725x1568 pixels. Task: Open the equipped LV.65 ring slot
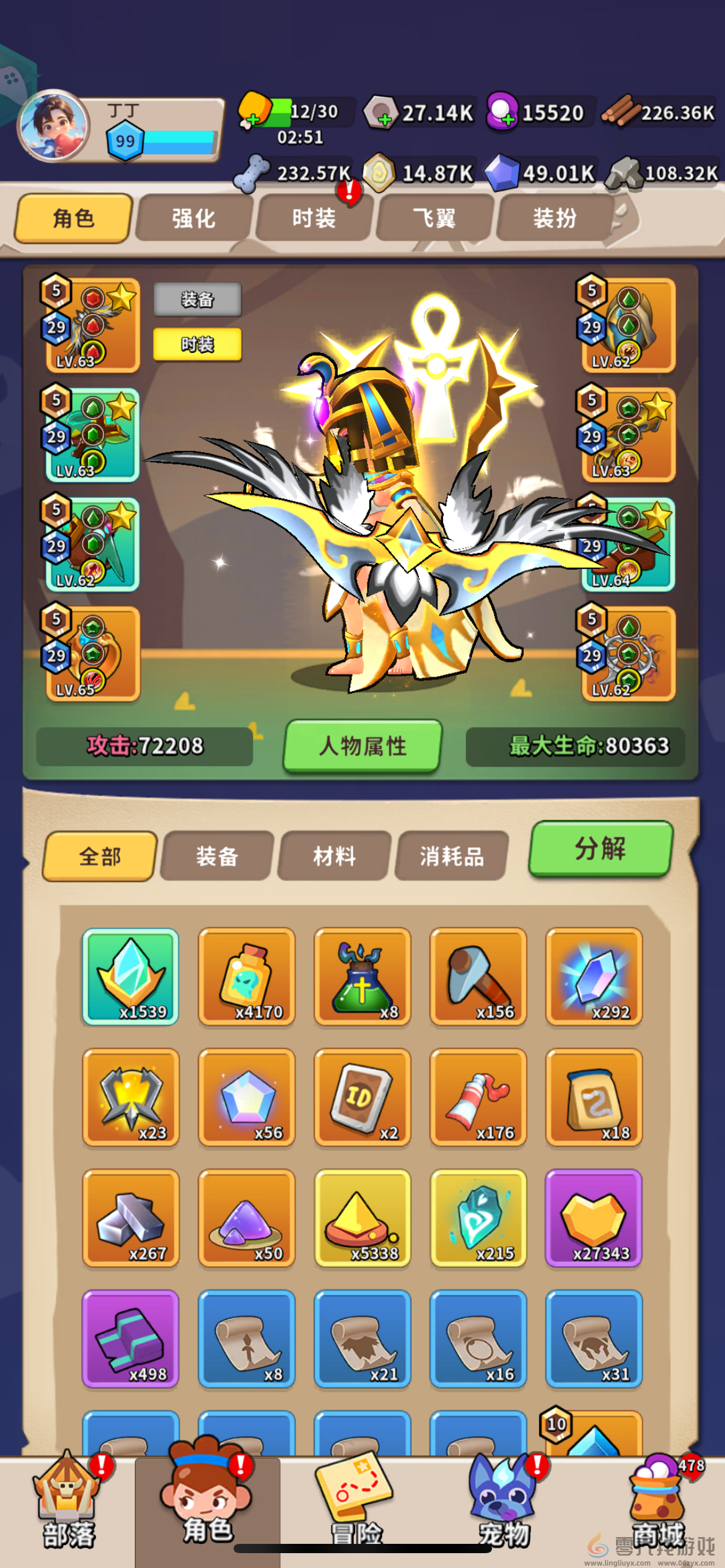(x=93, y=654)
